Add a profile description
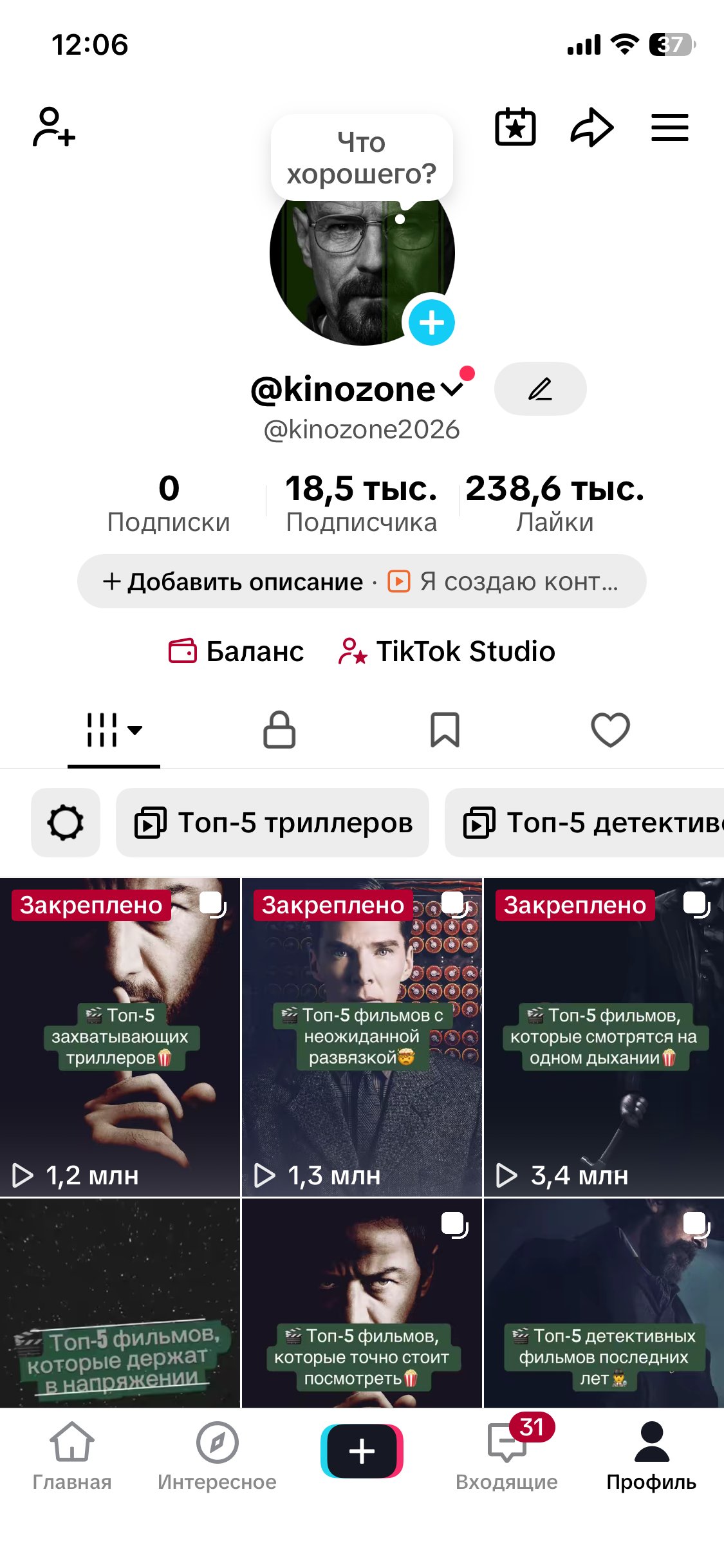724x1568 pixels. [233, 582]
